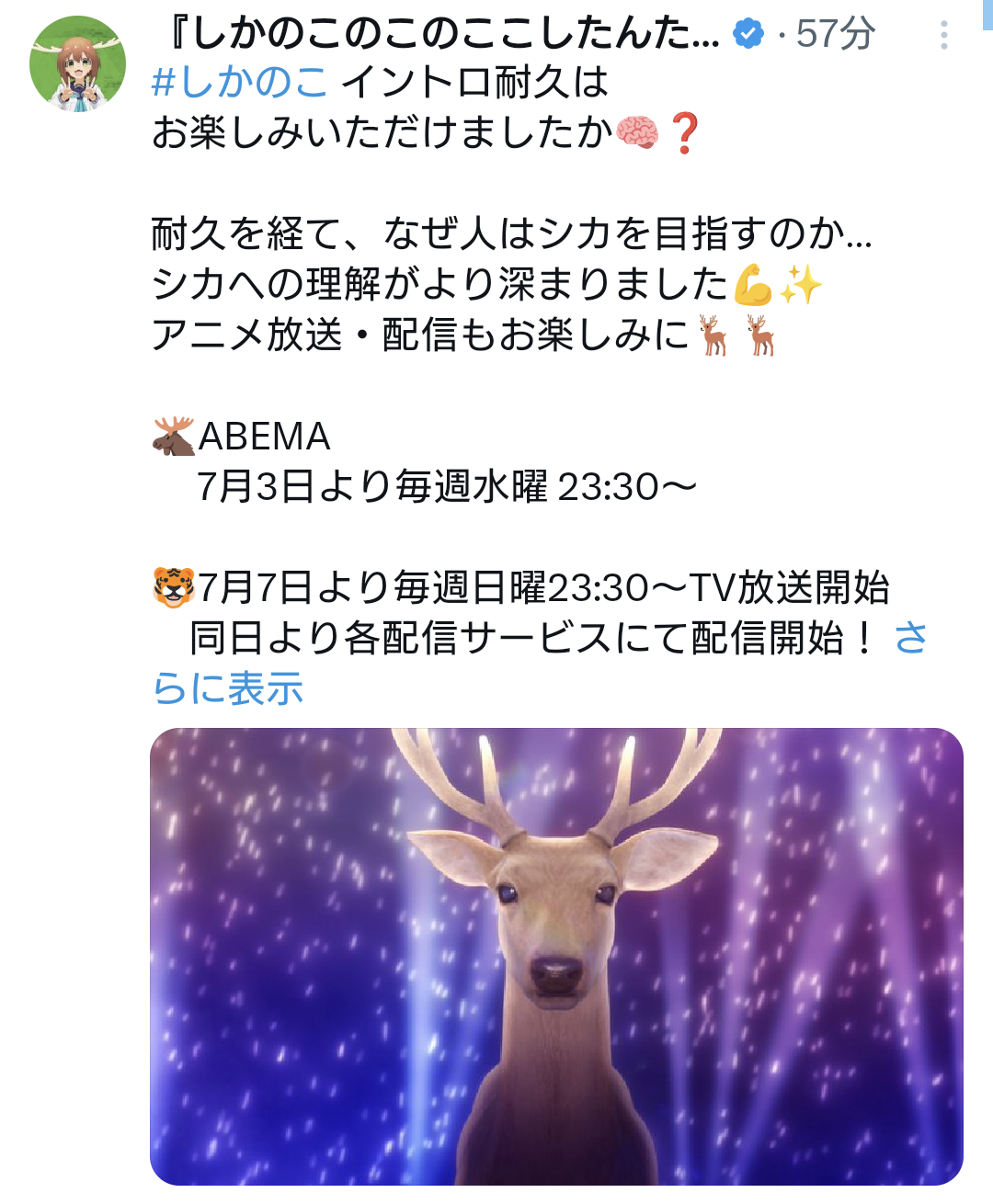The height and width of the screenshot is (1204, 993).
Task: Open the #しかのこ hashtag
Action: (240, 84)
